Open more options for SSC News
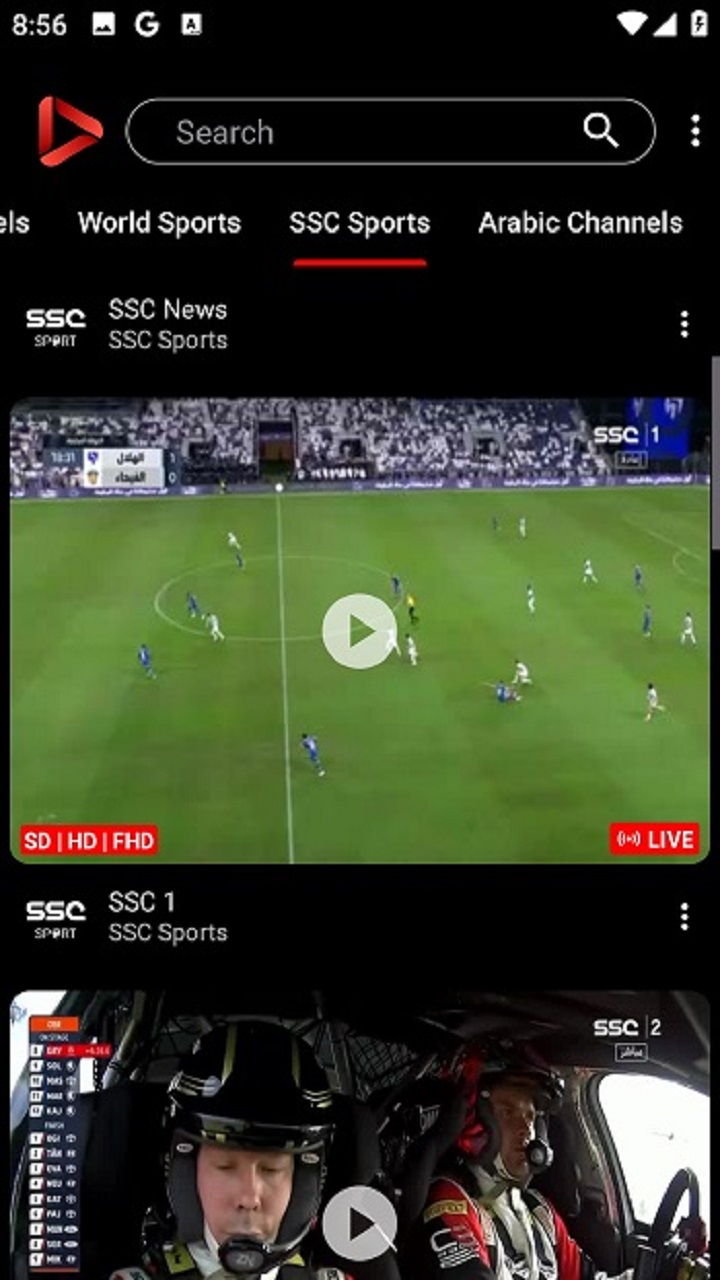Viewport: 720px width, 1280px height. point(684,324)
